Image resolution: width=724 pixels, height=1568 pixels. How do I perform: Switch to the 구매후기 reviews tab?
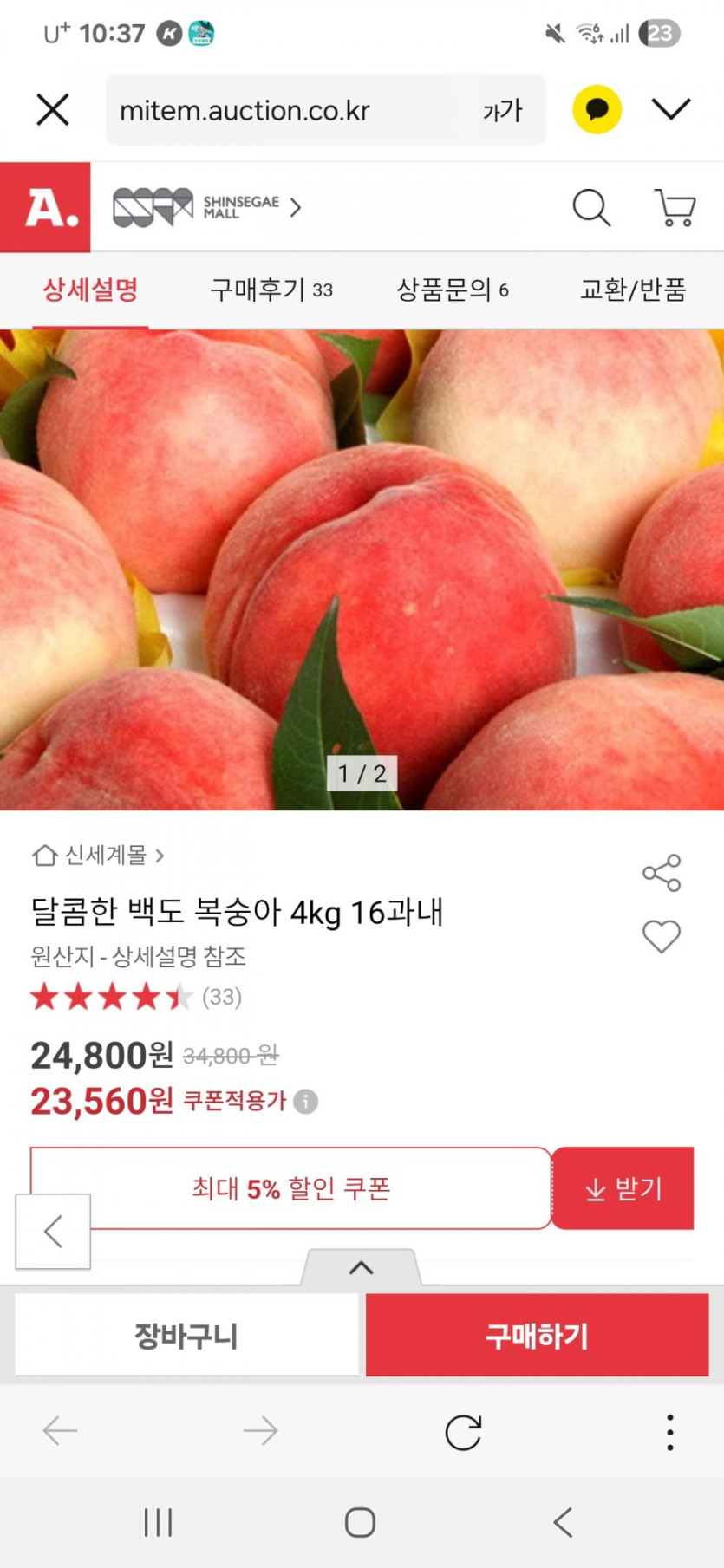pyautogui.click(x=271, y=290)
